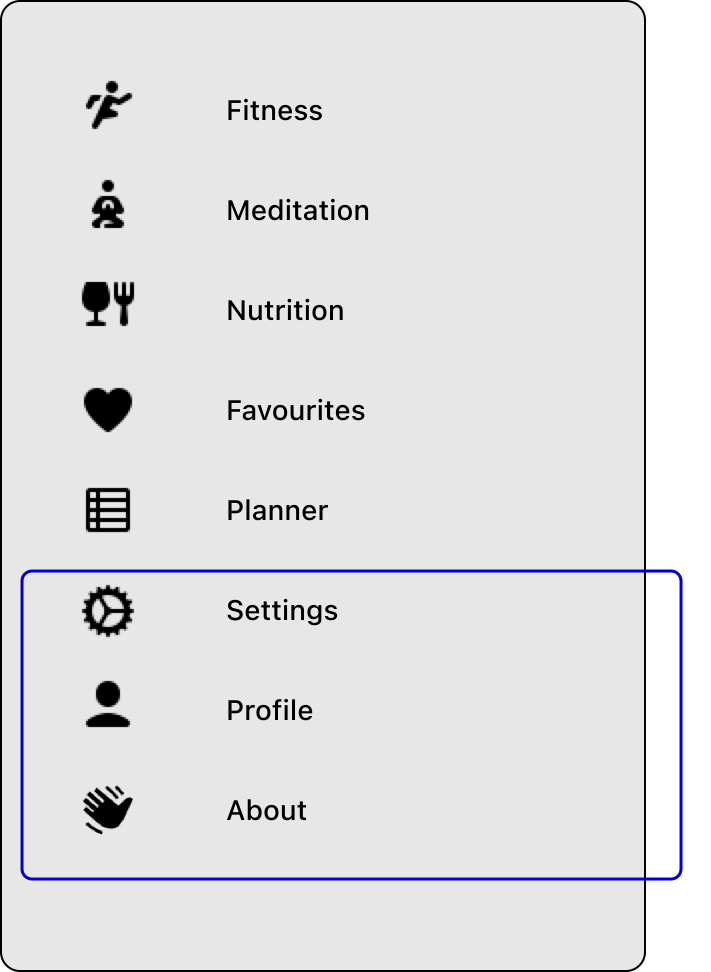Go to Meditation section

point(297,210)
